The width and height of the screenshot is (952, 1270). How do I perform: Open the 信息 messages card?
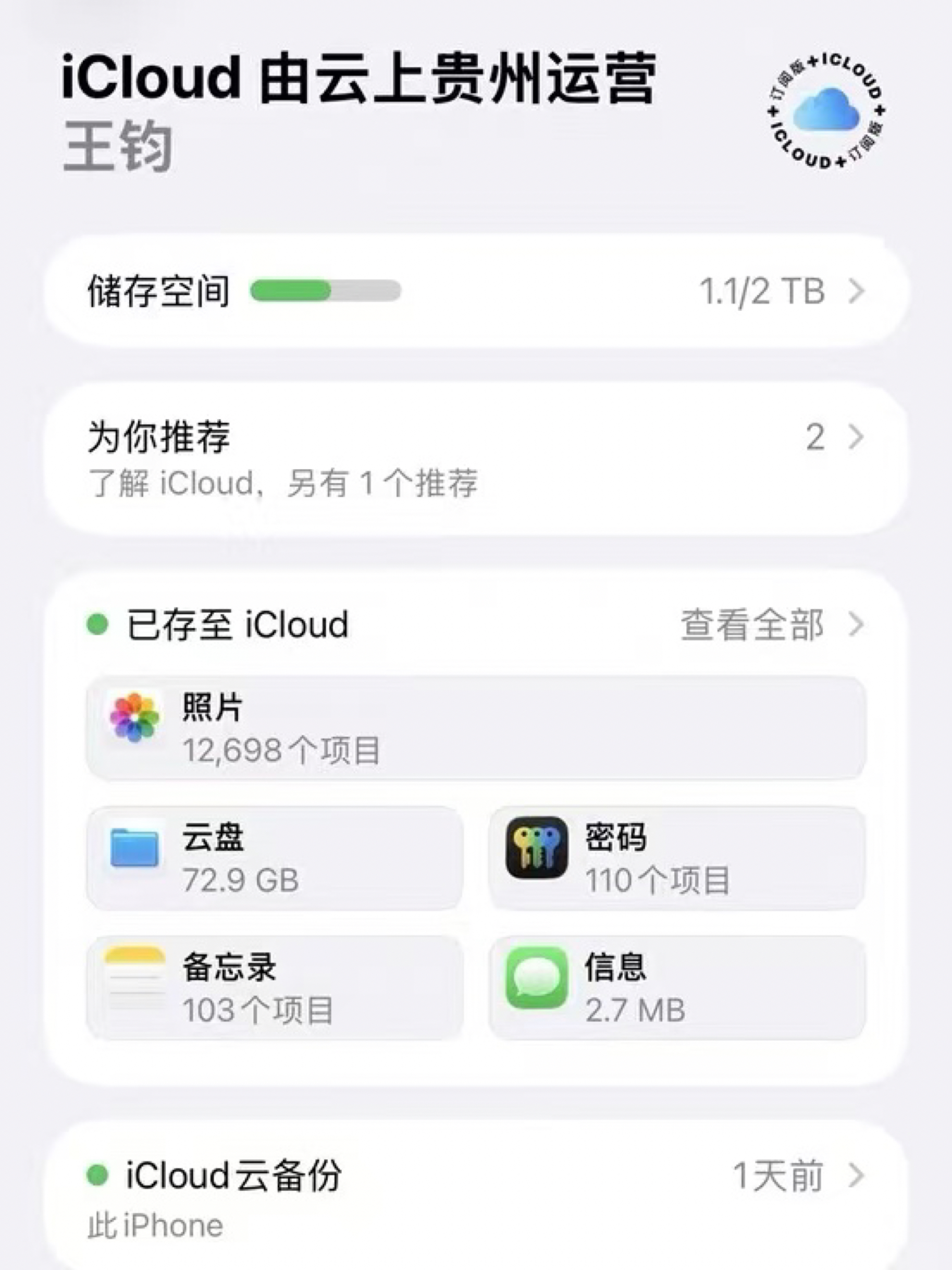676,987
